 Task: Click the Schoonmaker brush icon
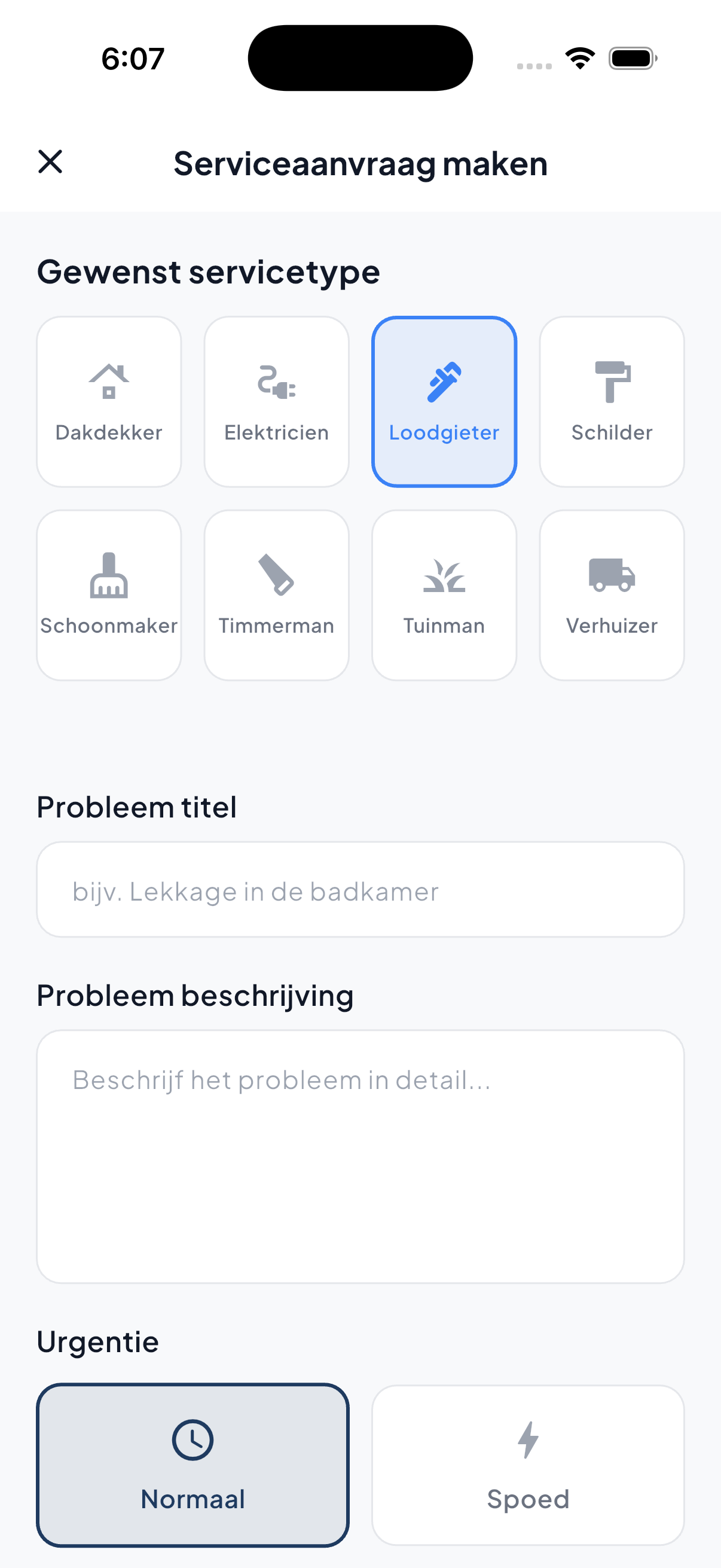[x=108, y=575]
